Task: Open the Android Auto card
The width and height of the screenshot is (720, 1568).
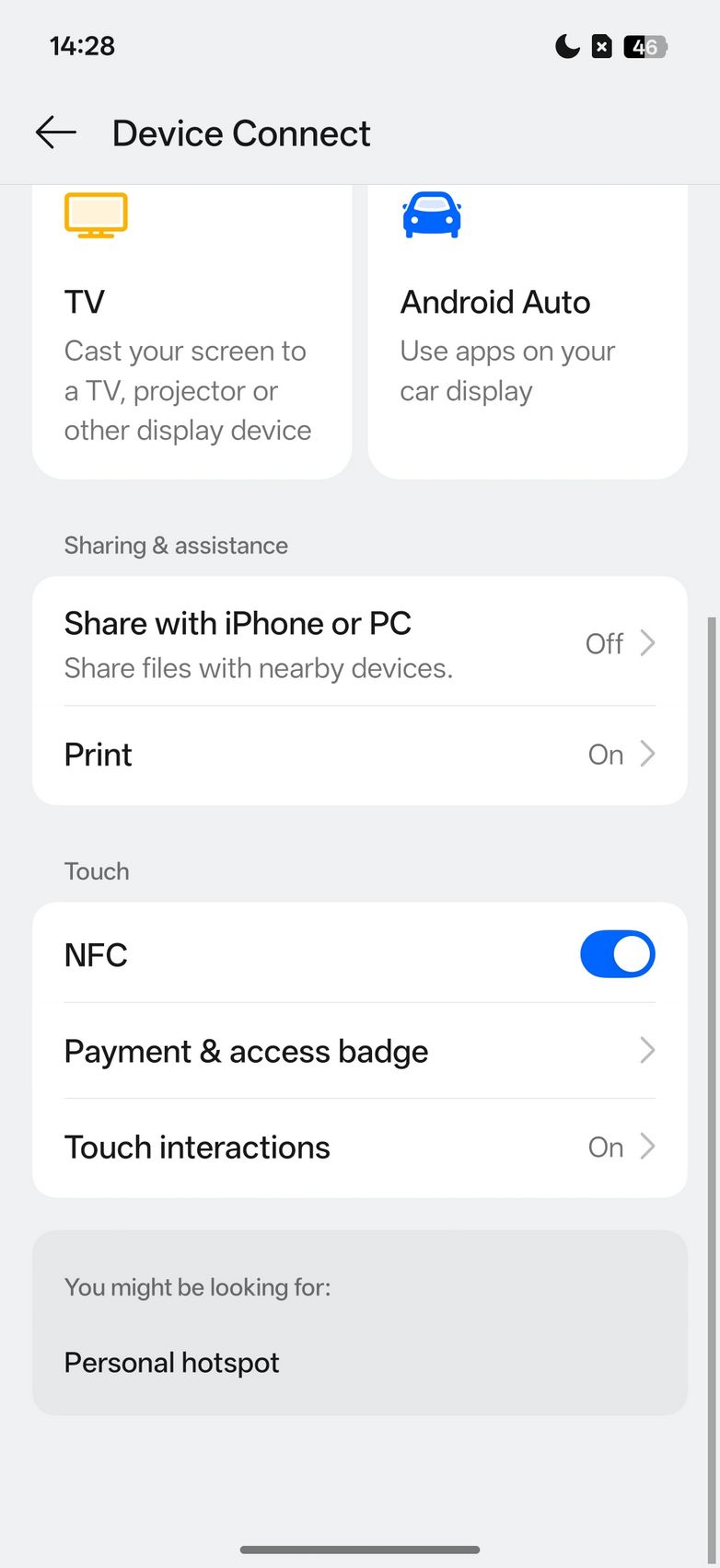Action: click(527, 340)
